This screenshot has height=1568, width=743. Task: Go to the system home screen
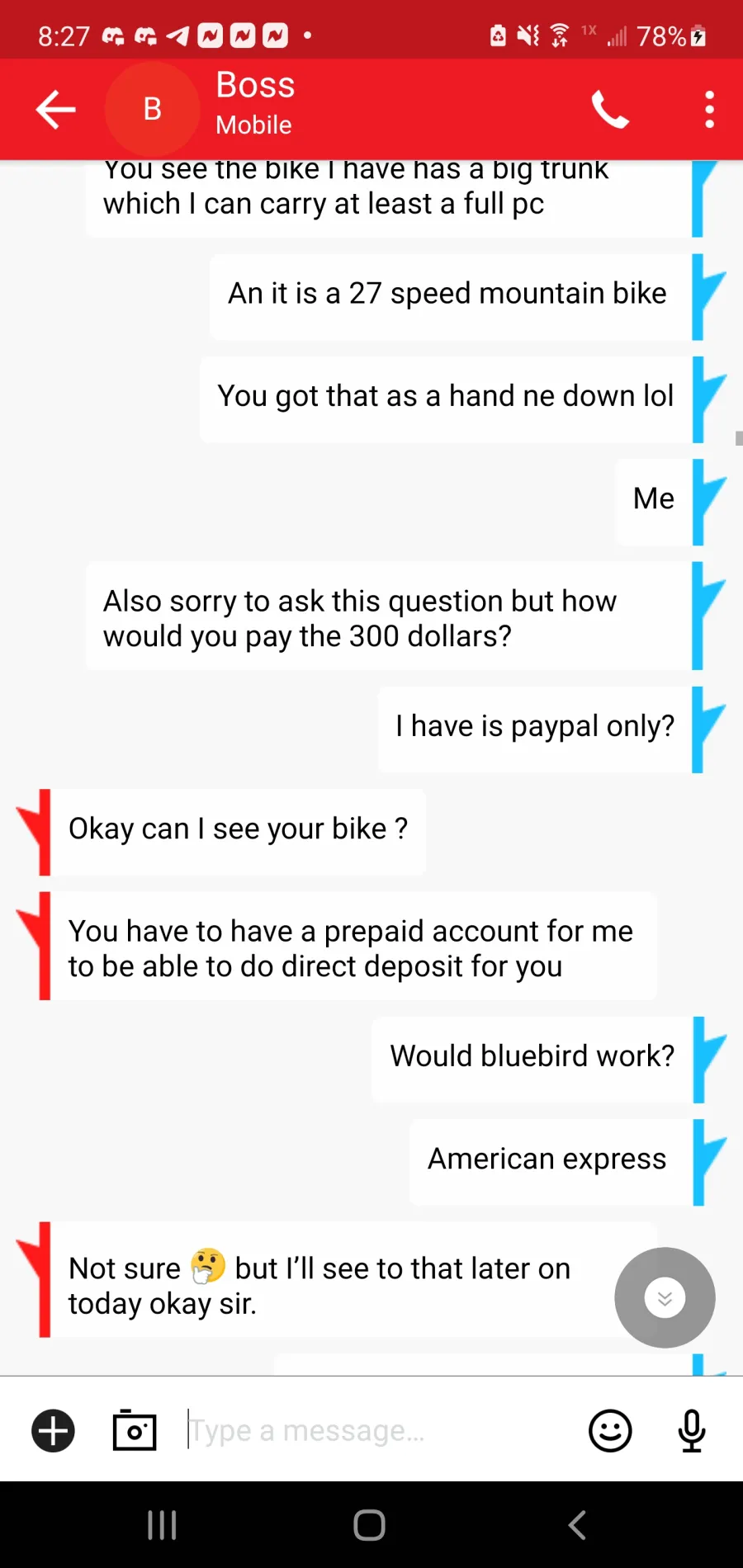(x=369, y=1525)
